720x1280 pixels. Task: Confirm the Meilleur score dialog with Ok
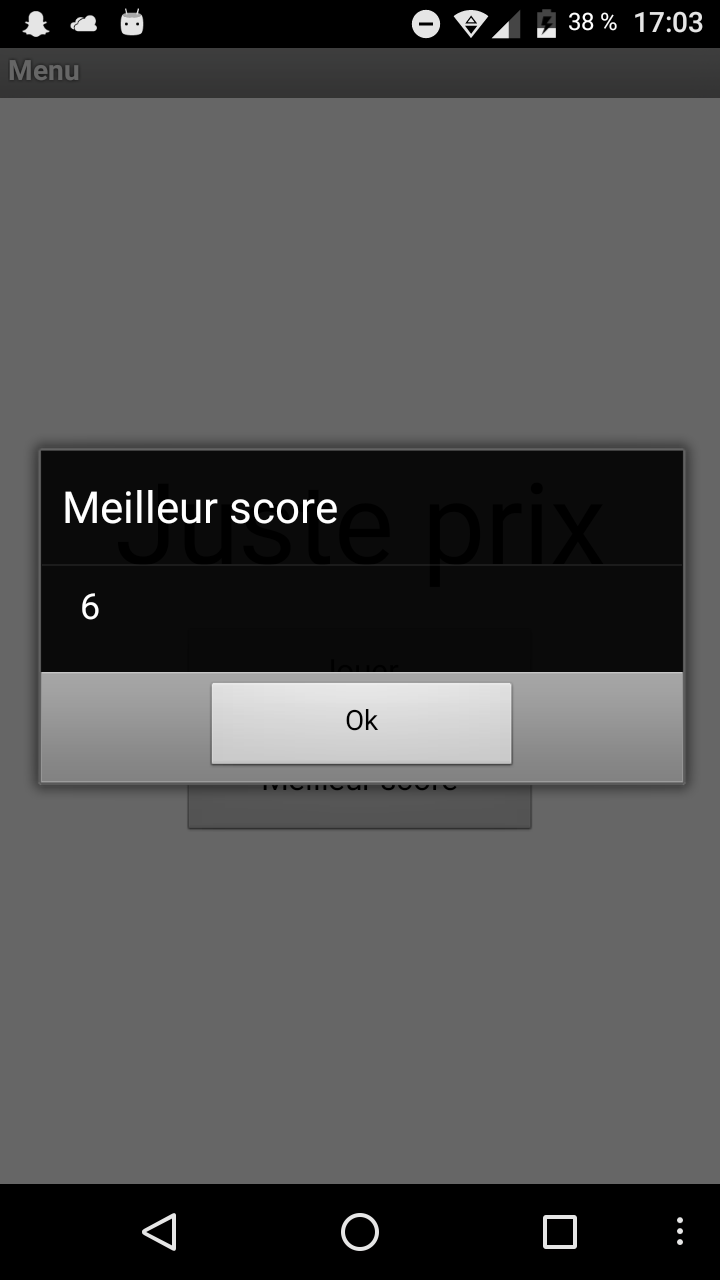(361, 723)
